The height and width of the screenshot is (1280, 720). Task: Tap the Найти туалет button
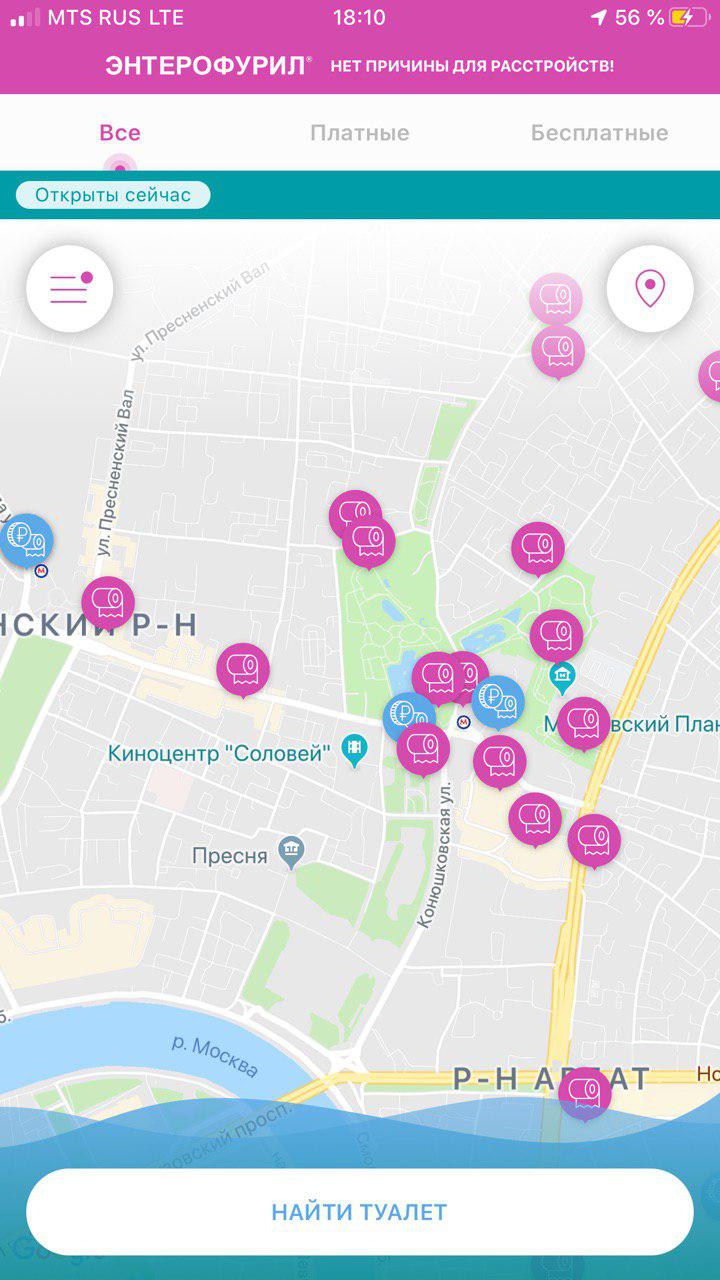(359, 1212)
